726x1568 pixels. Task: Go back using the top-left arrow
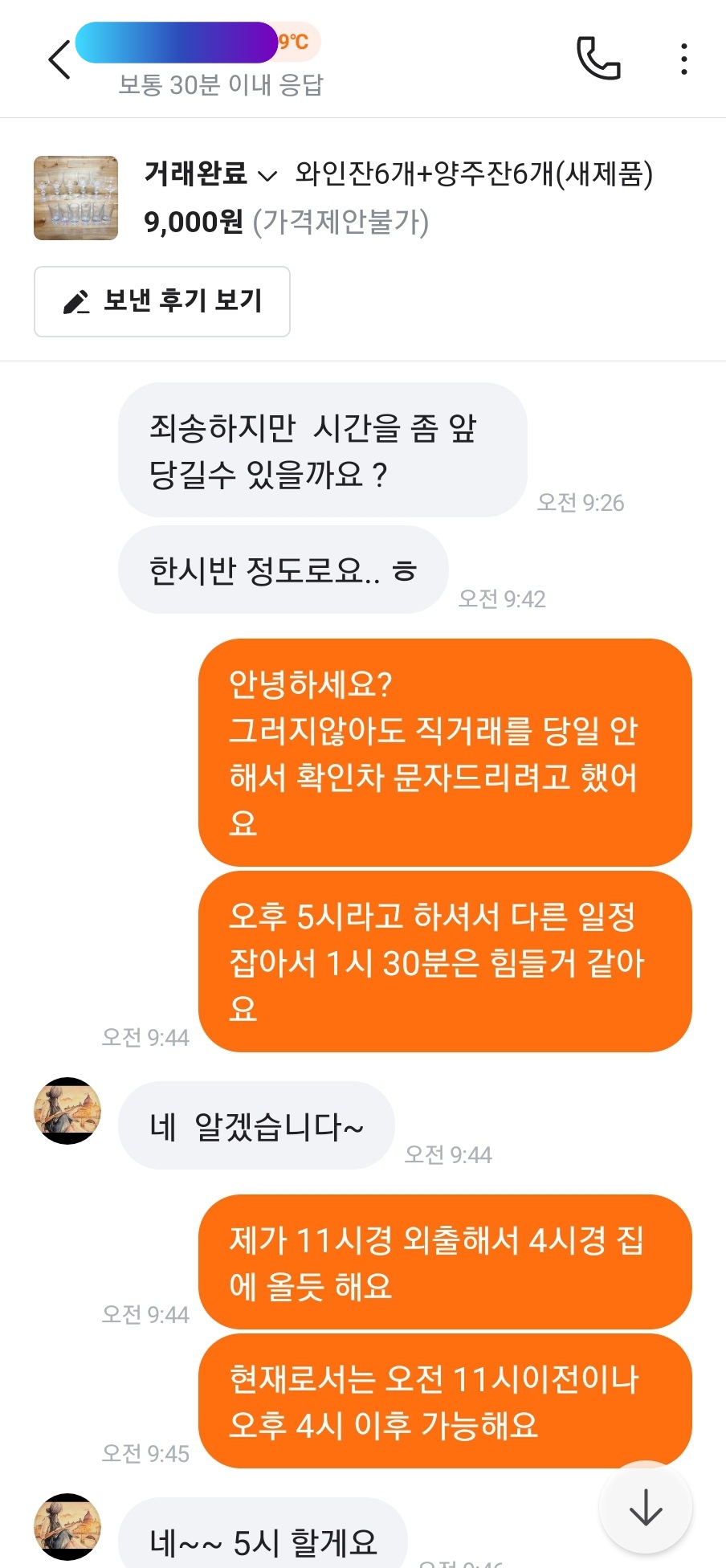tap(59, 60)
